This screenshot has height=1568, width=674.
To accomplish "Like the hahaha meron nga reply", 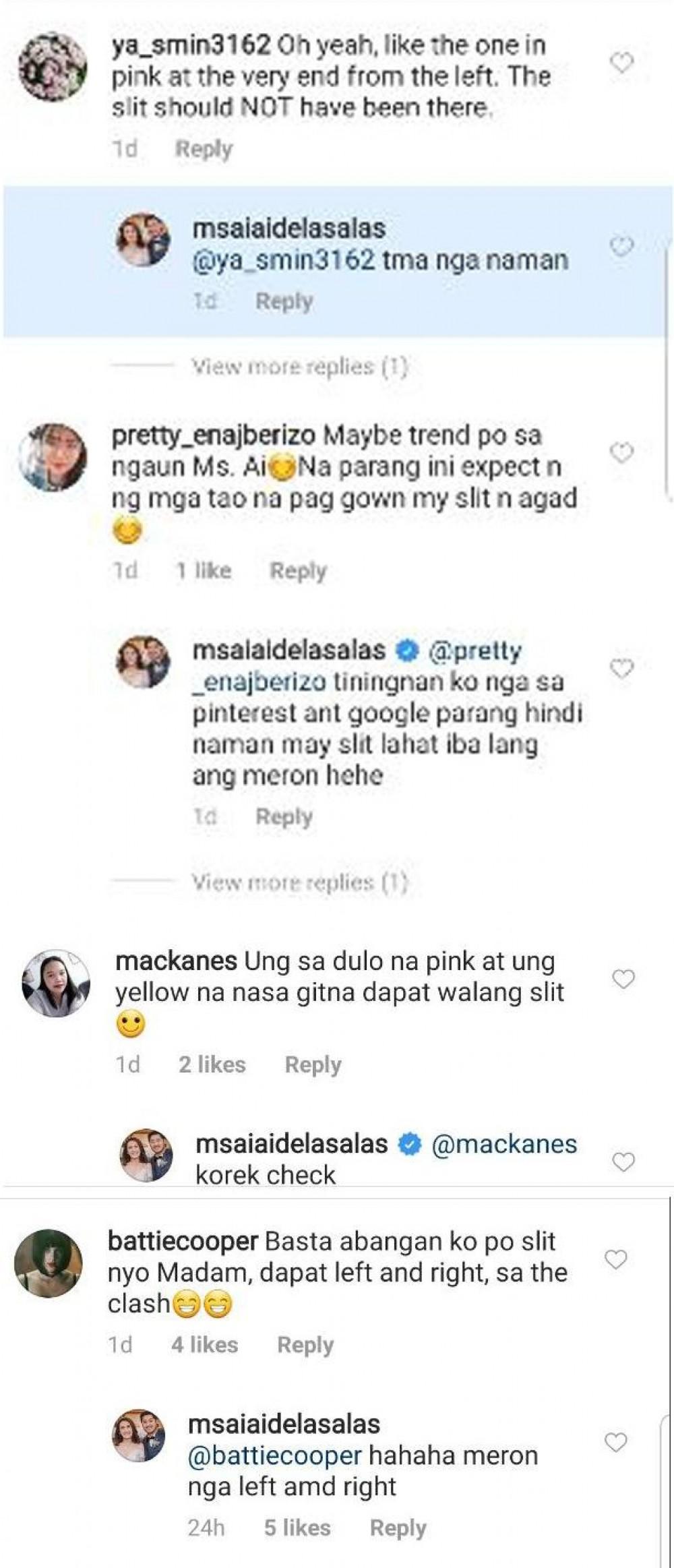I will tap(616, 1442).
